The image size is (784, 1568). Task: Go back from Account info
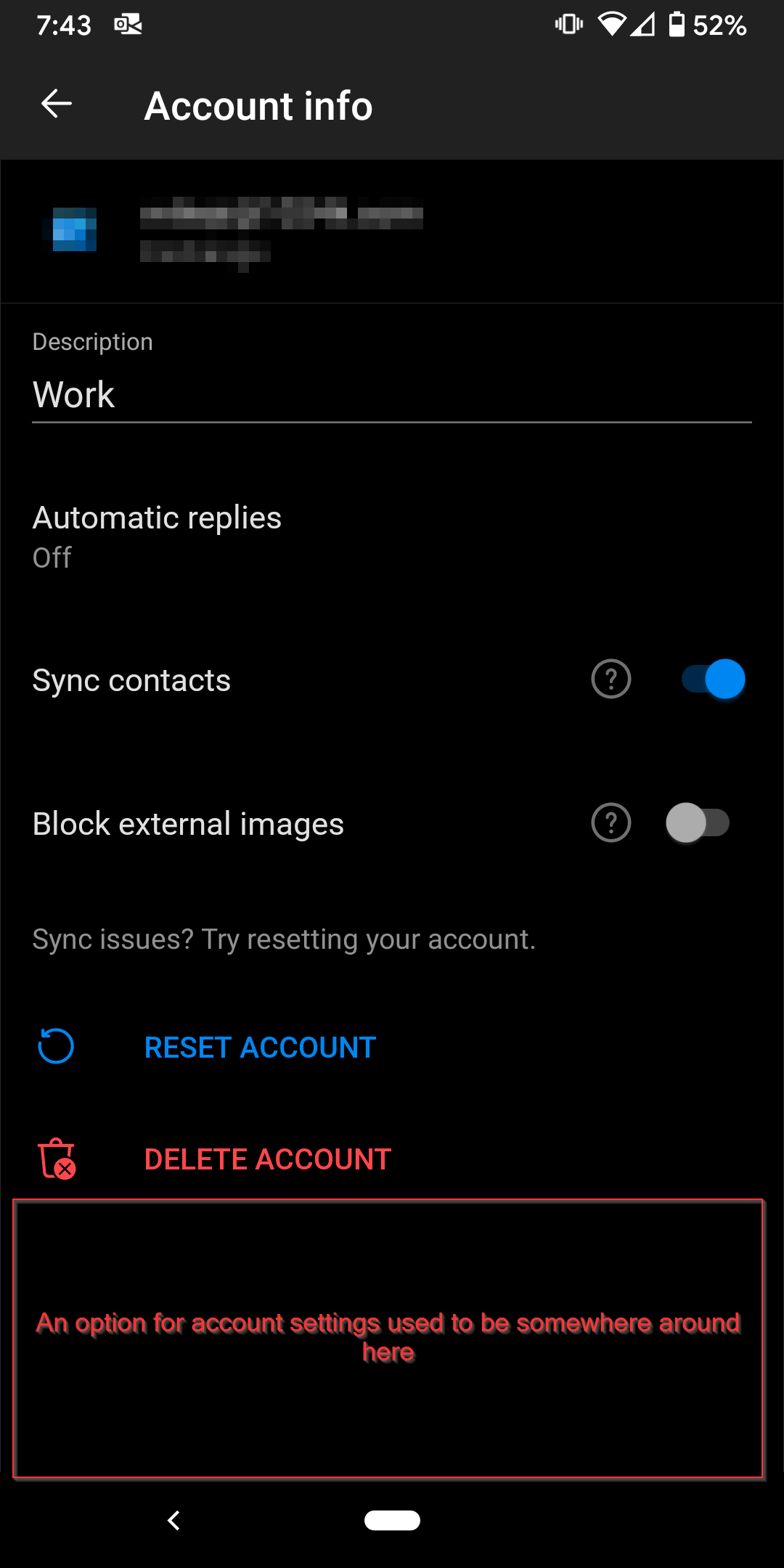click(57, 104)
